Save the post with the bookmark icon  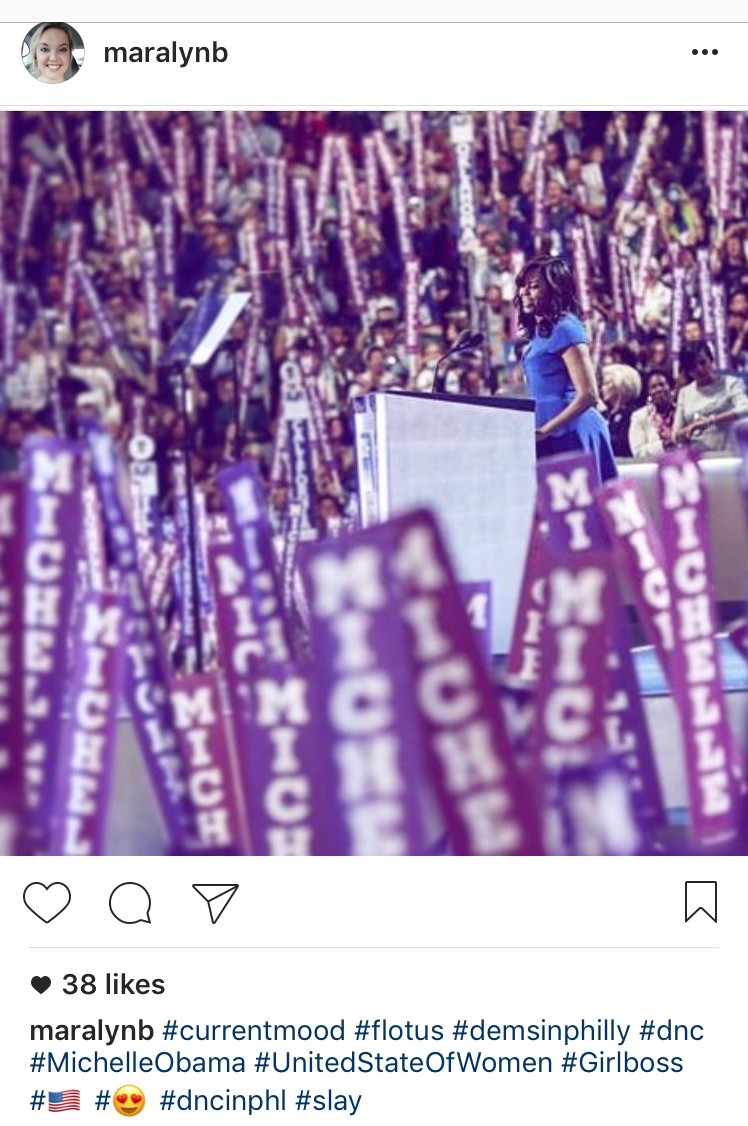pyautogui.click(x=700, y=901)
